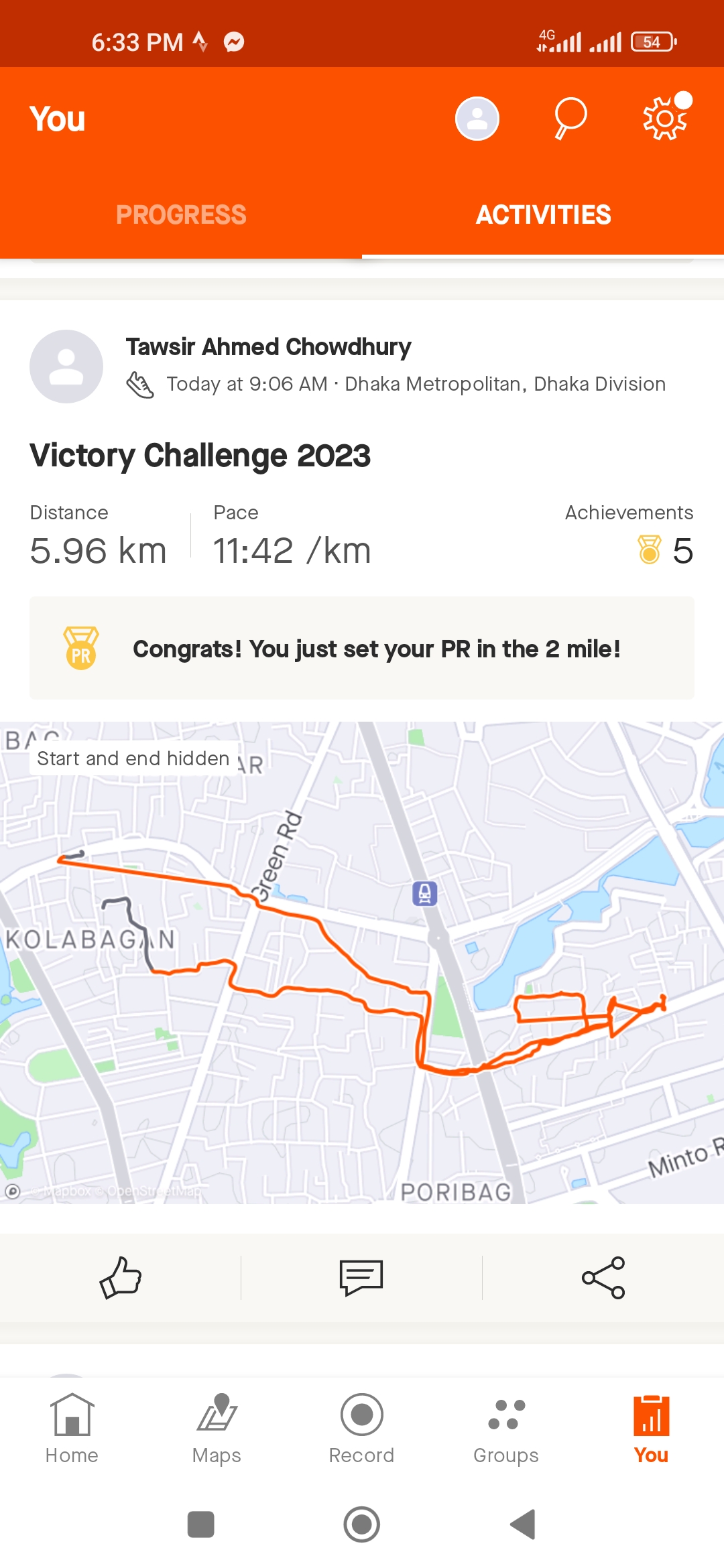Give kudos with thumbs-up icon
Viewport: 724px width, 1568px height.
(121, 1278)
